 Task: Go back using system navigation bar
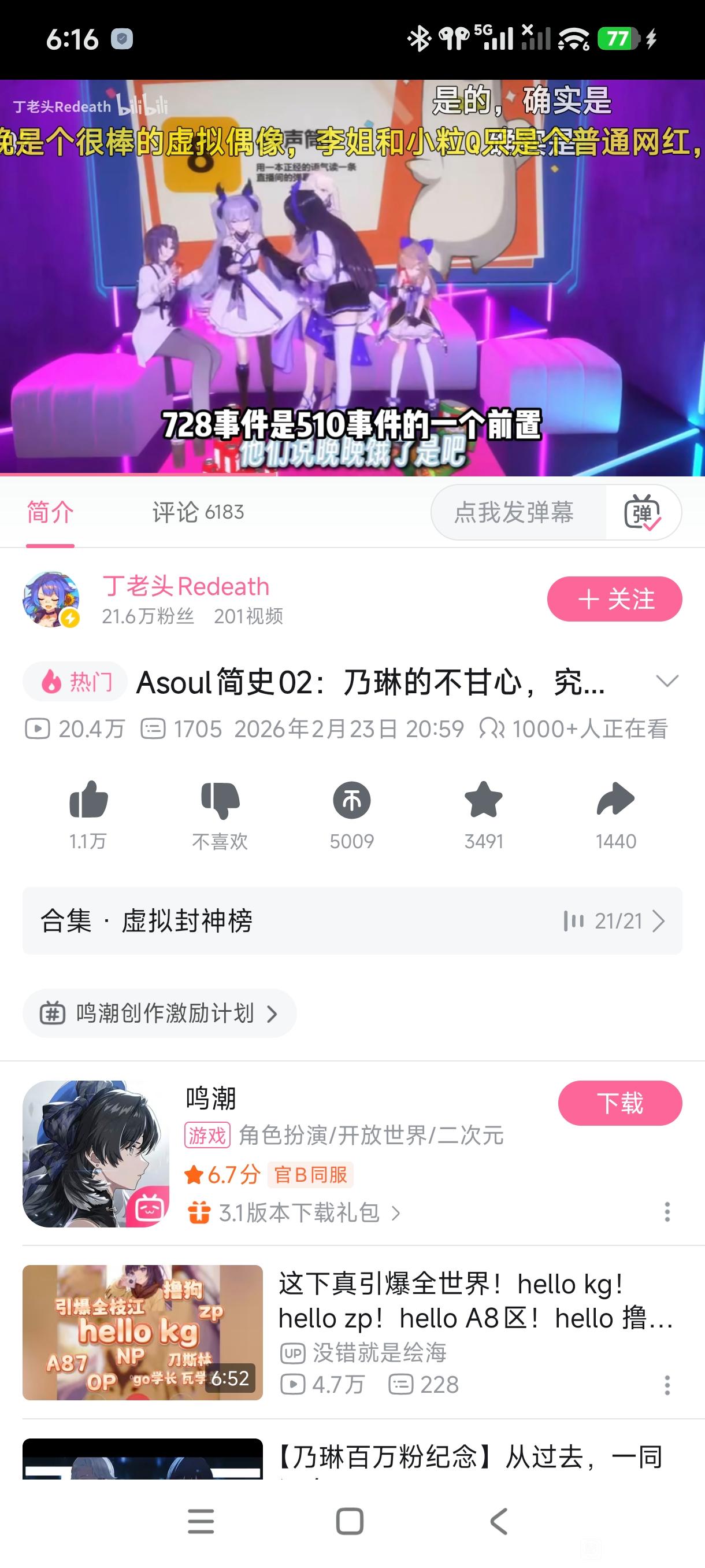coord(499,1522)
